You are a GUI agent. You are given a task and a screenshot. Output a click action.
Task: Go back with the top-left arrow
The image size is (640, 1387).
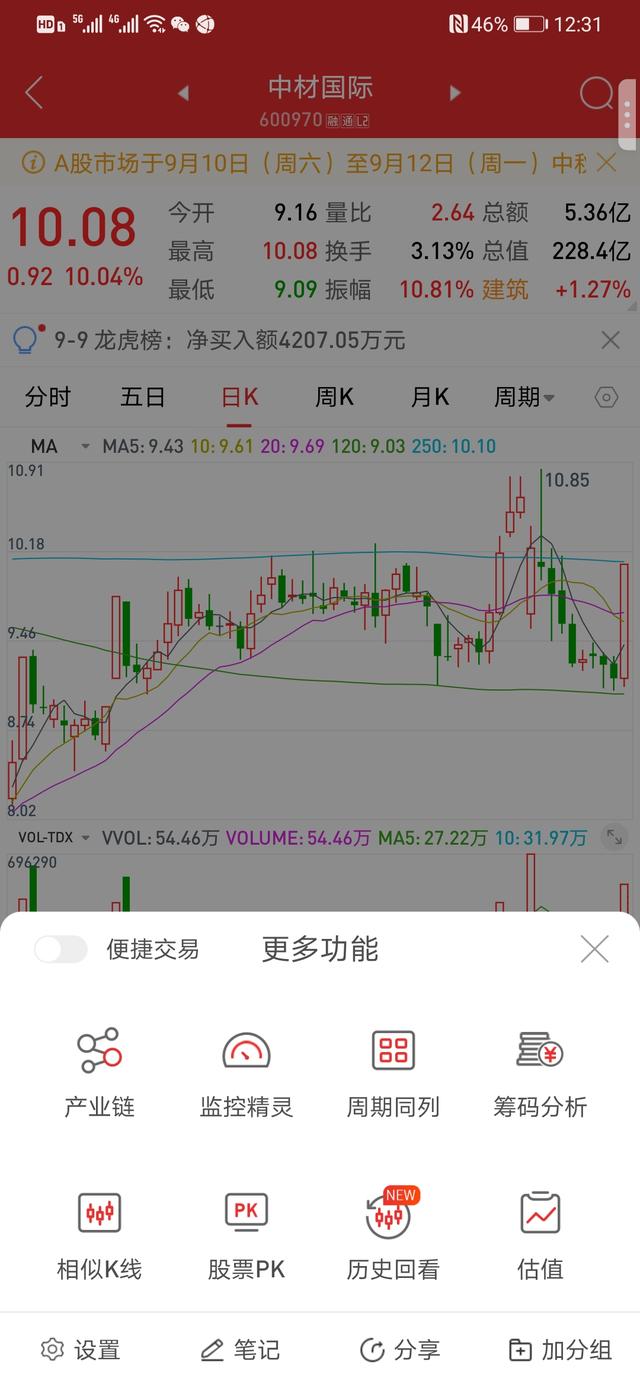click(x=34, y=93)
